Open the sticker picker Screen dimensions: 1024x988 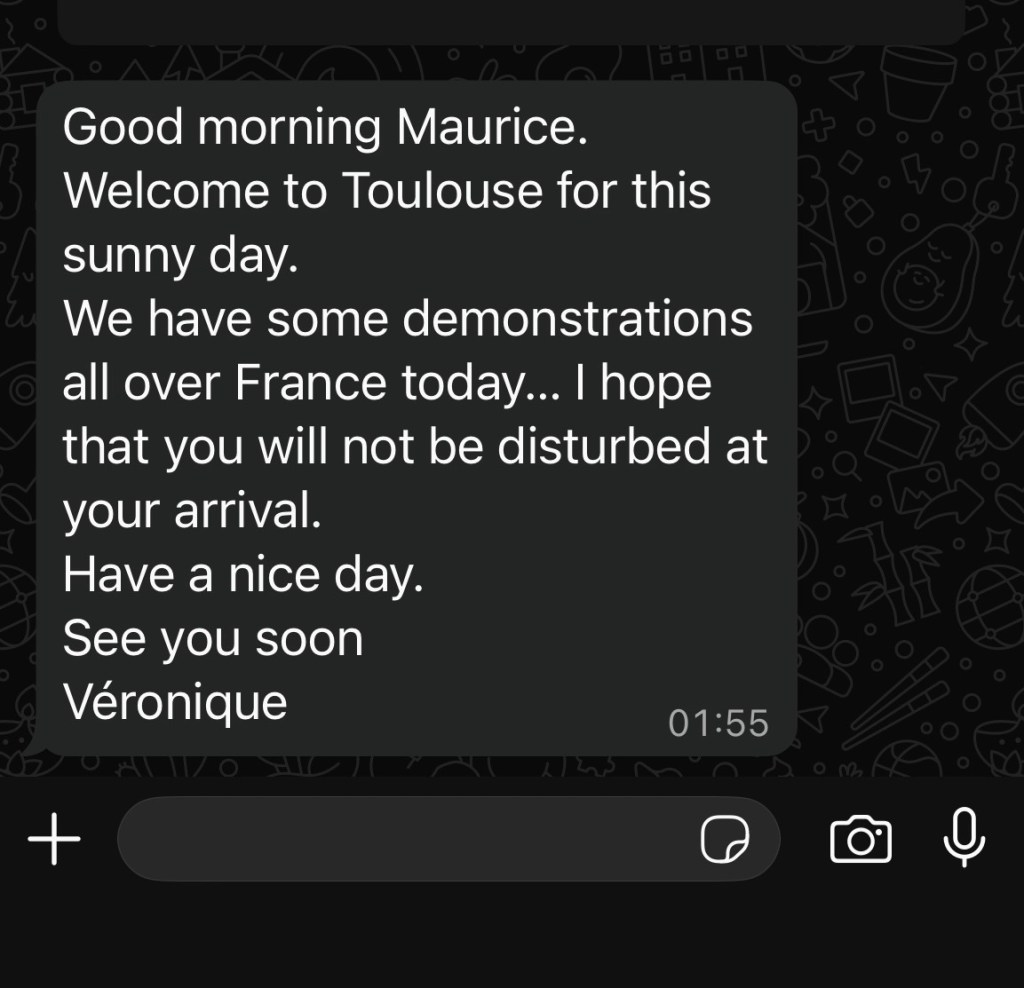(x=724, y=838)
